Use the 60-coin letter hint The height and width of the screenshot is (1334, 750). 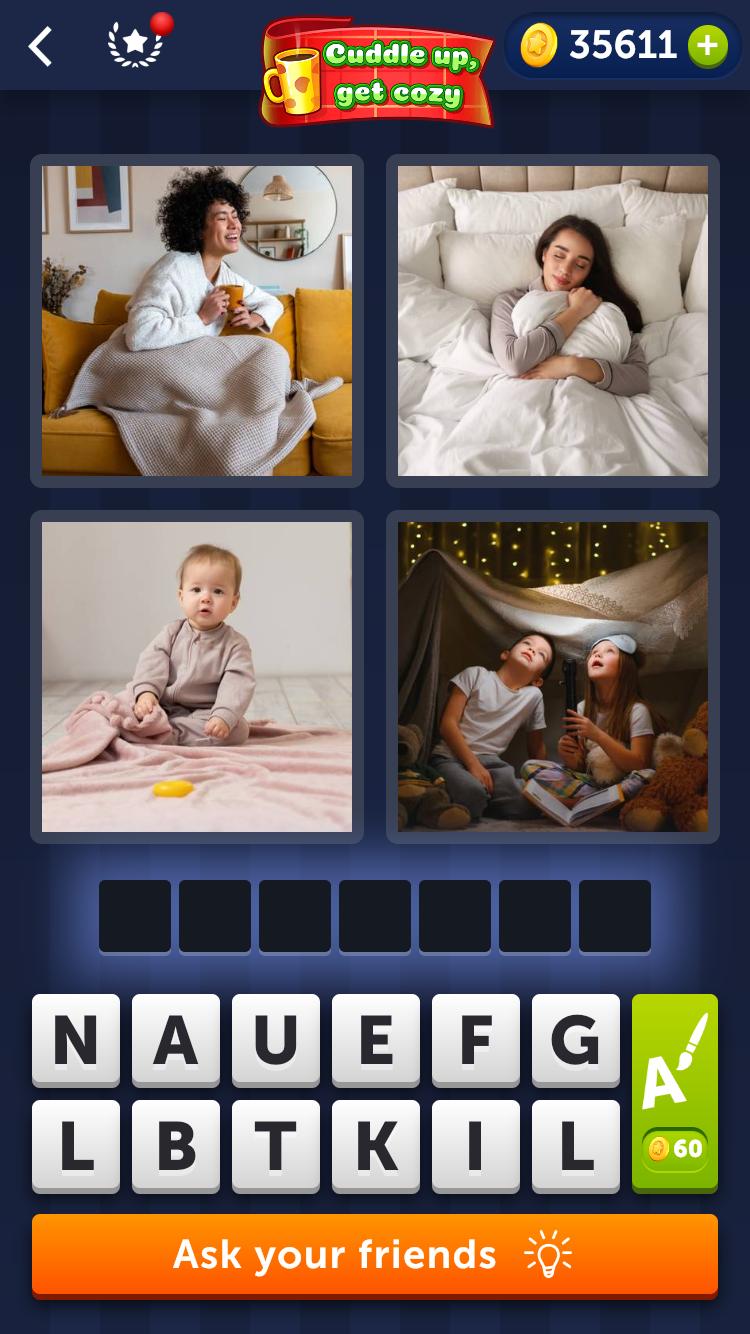675,1092
